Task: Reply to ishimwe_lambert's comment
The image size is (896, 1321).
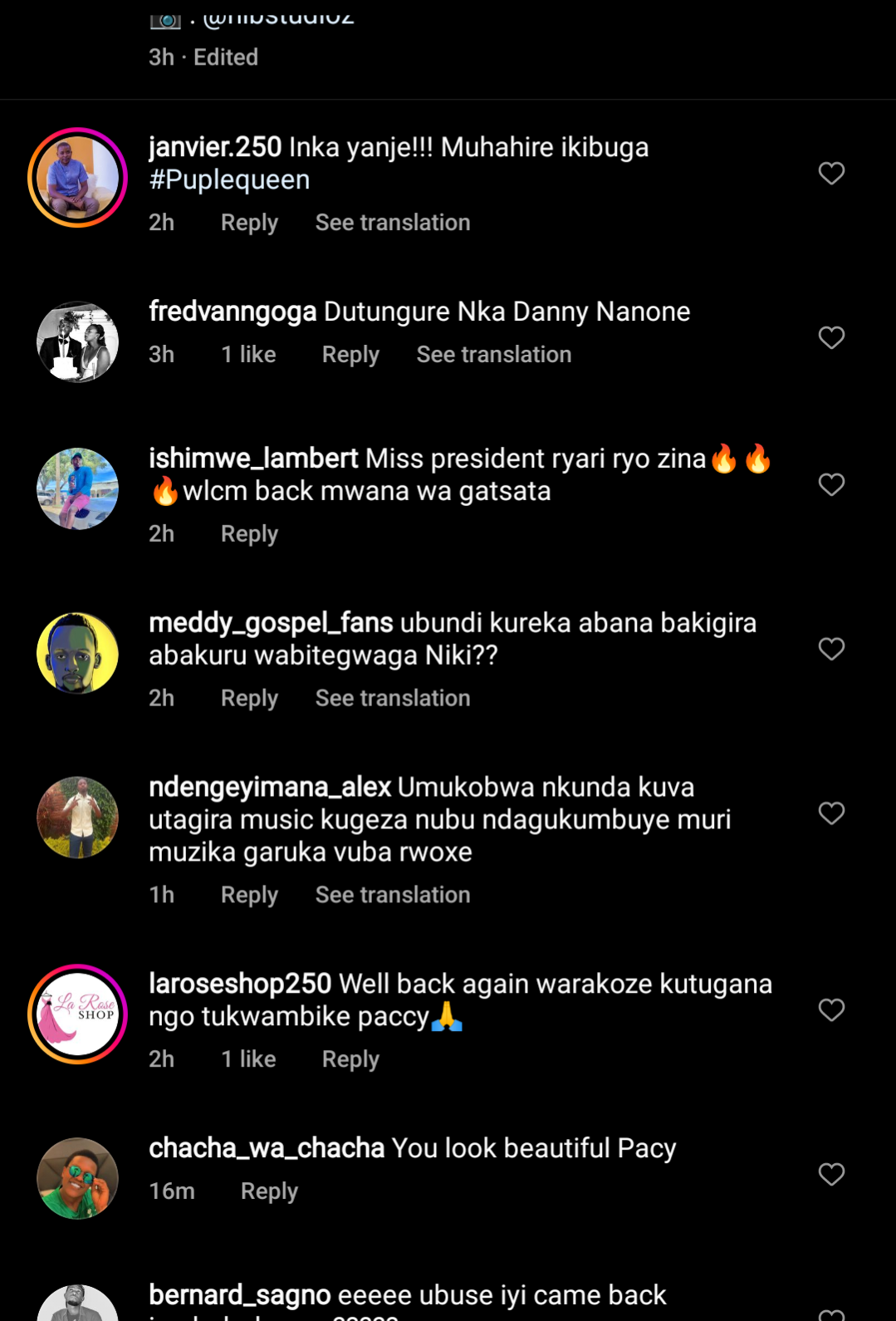Action: point(249,534)
